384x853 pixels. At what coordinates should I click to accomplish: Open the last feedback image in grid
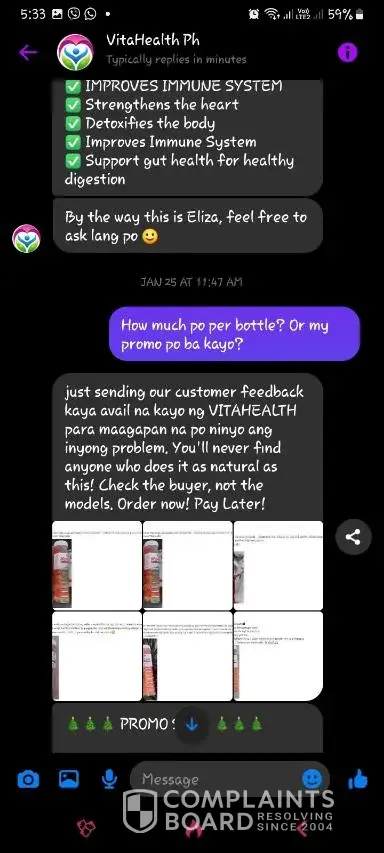point(278,656)
